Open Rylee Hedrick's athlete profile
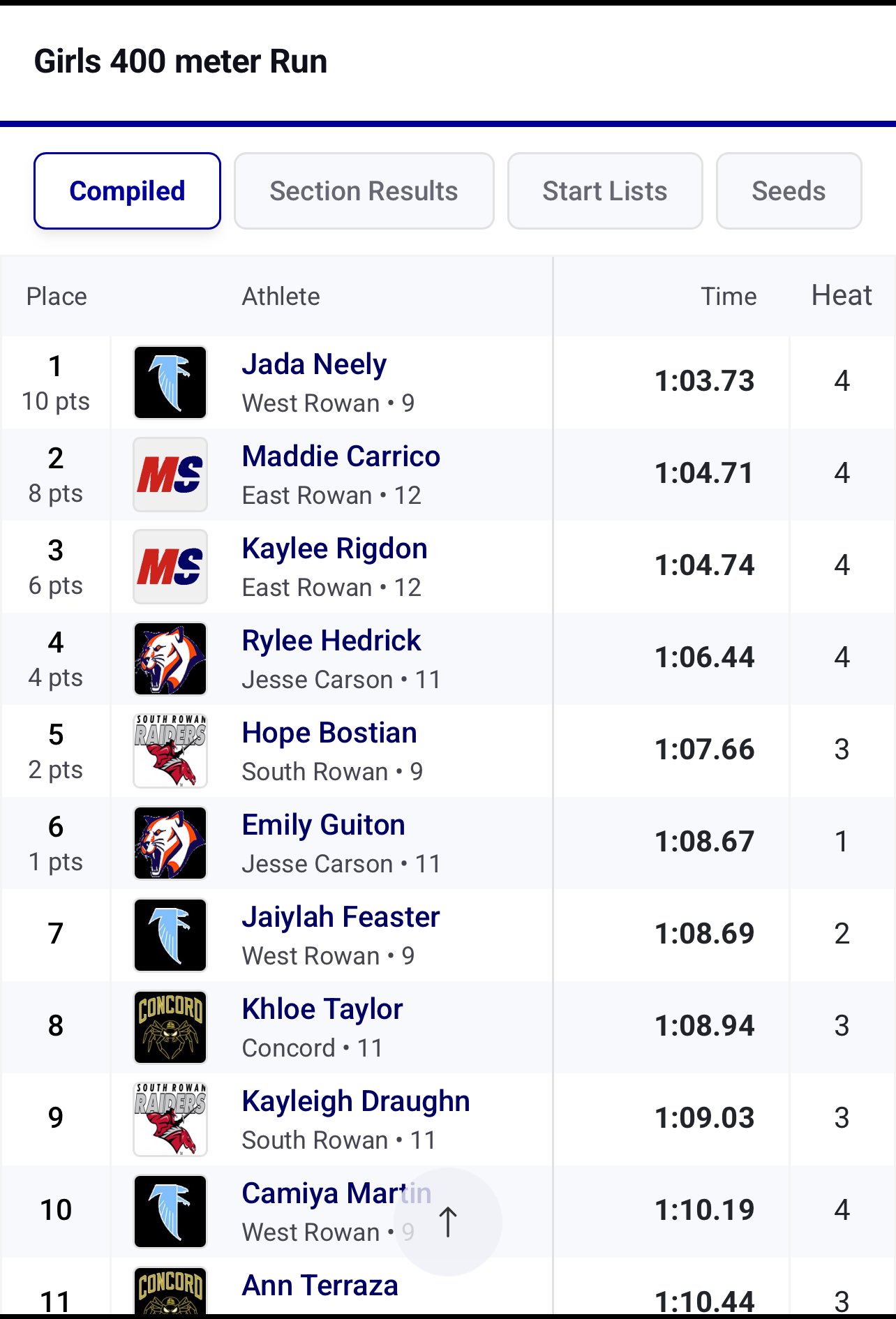The width and height of the screenshot is (896, 1319). (x=331, y=641)
